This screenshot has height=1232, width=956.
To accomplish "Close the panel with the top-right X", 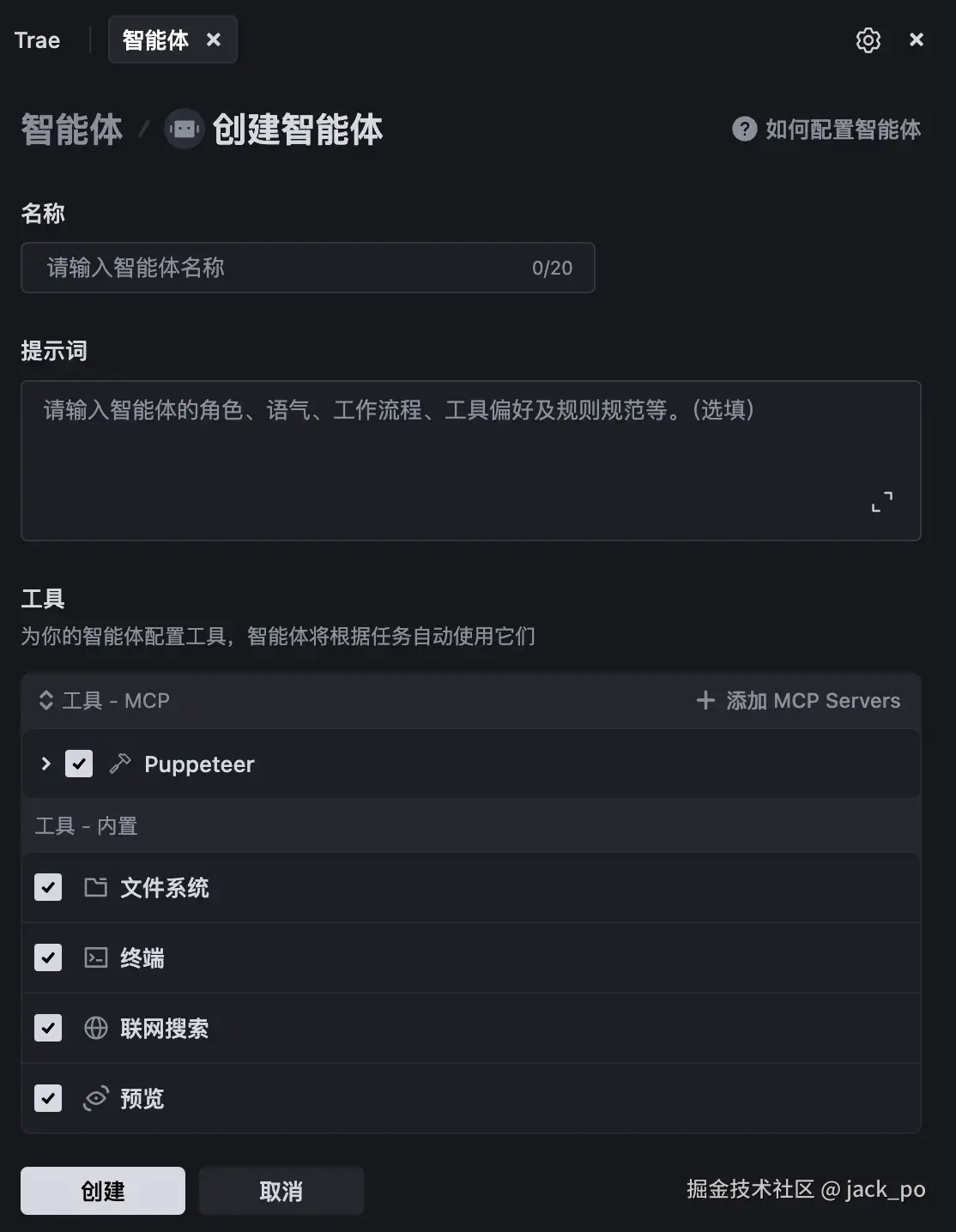I will pos(917,39).
